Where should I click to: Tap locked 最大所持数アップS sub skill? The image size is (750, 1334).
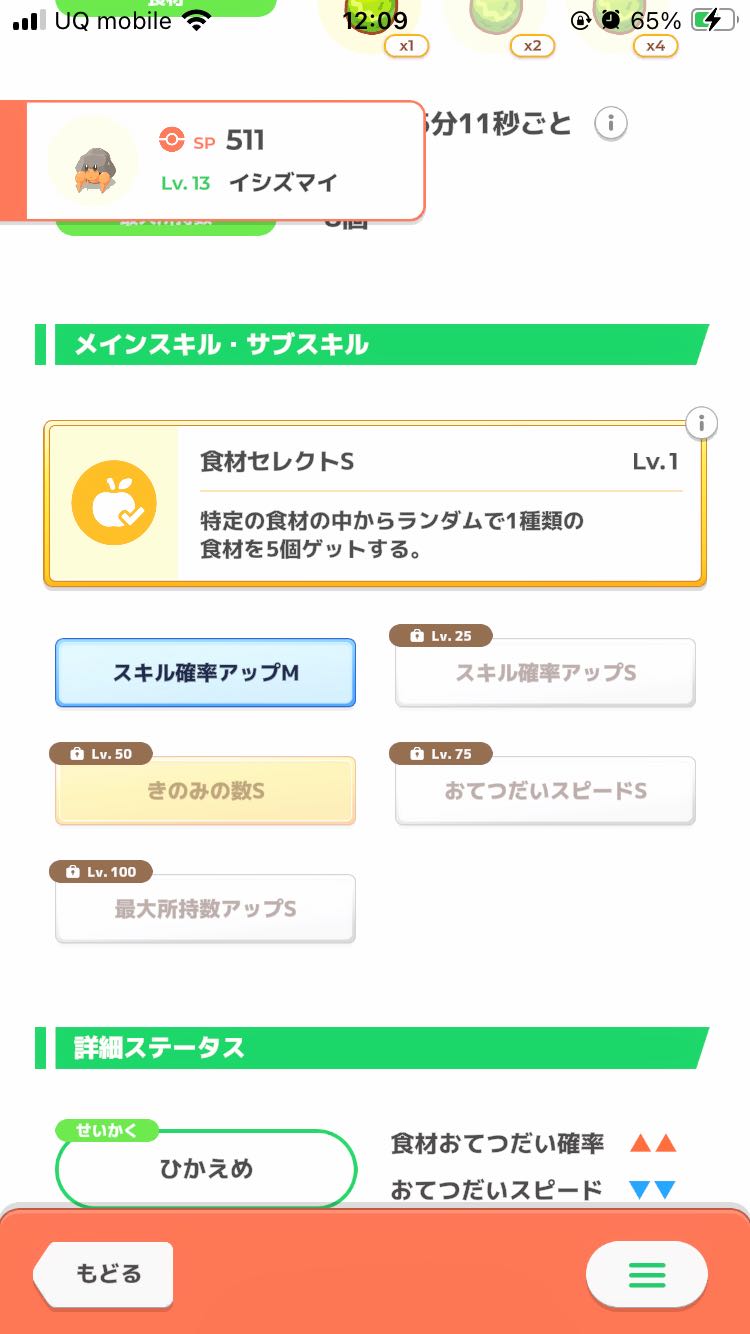pos(205,909)
